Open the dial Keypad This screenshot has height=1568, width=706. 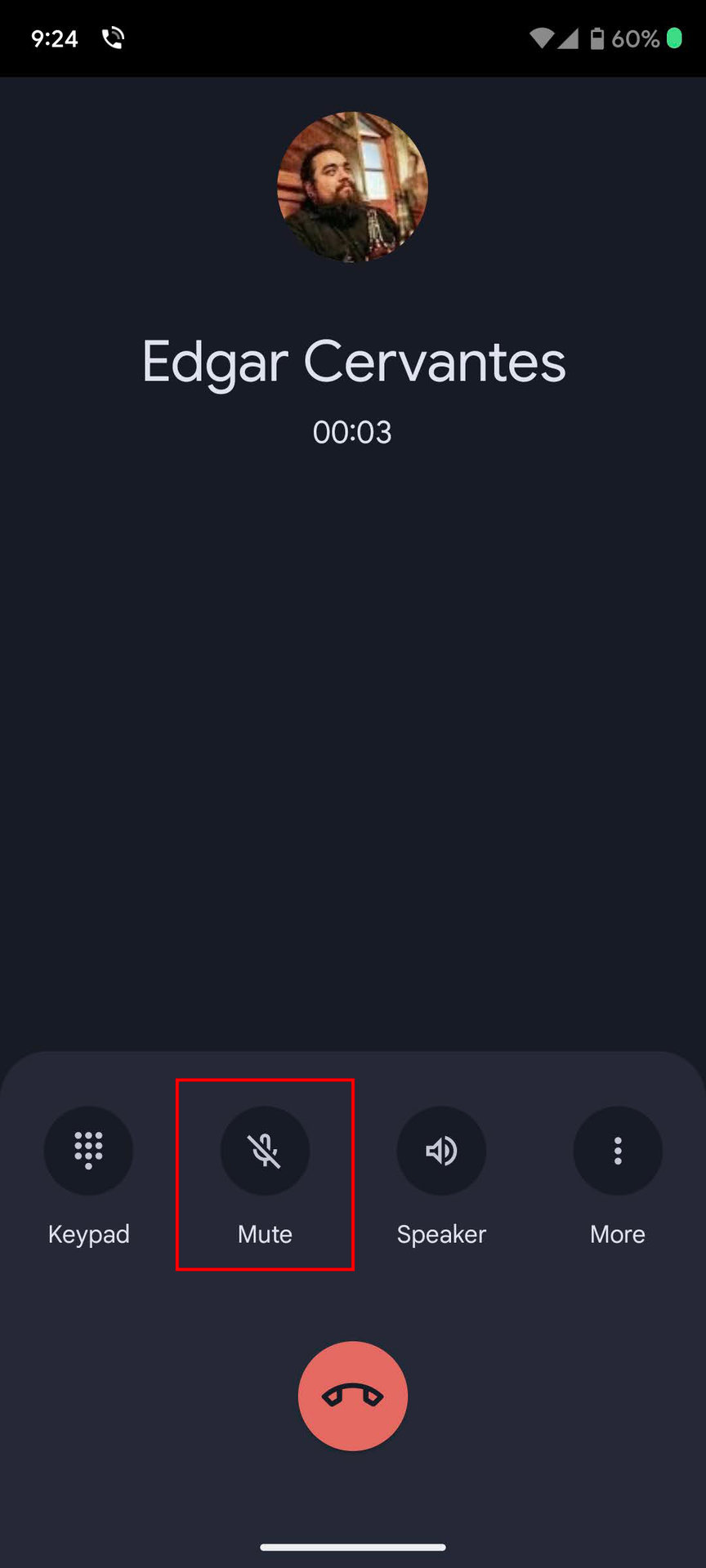(x=88, y=1150)
